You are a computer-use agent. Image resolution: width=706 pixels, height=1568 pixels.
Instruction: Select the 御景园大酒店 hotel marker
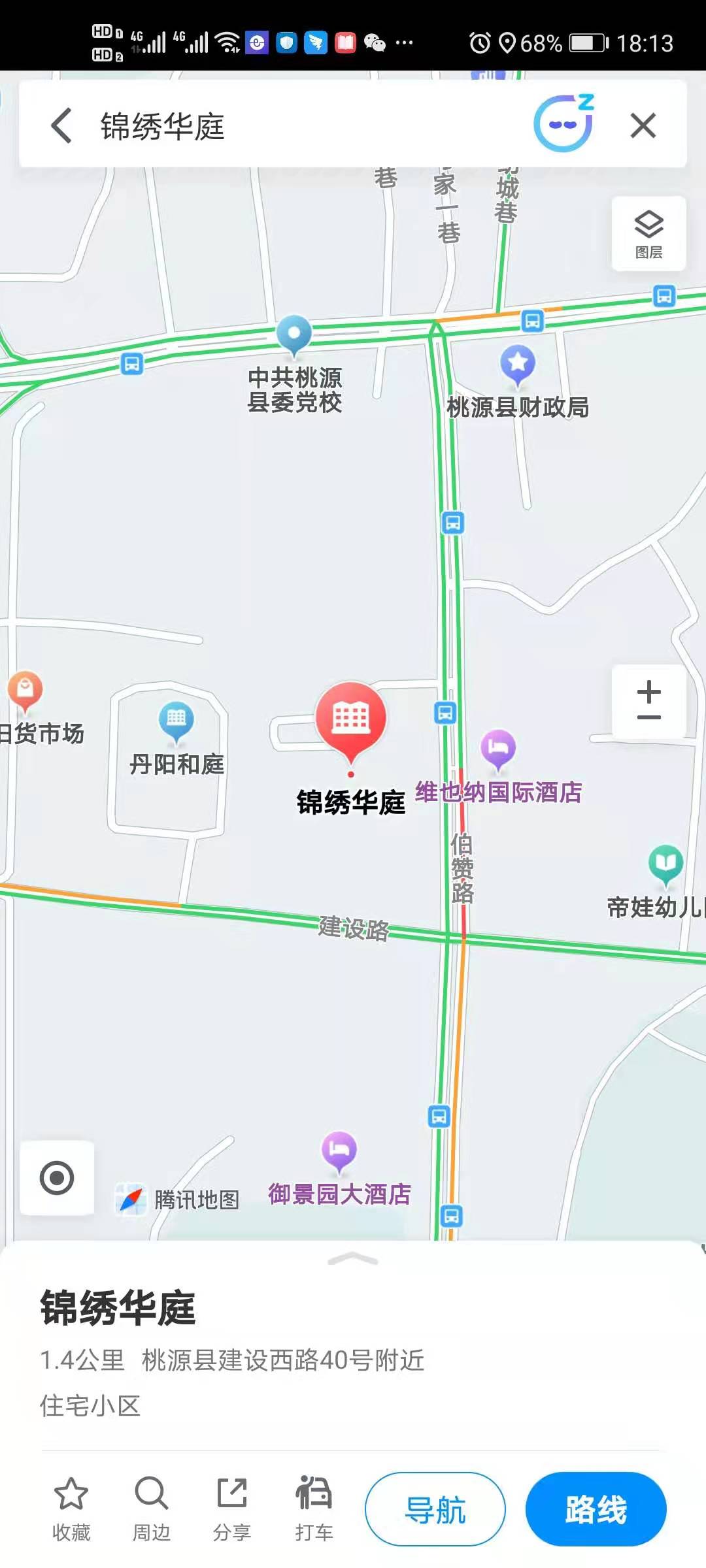coord(339,1151)
